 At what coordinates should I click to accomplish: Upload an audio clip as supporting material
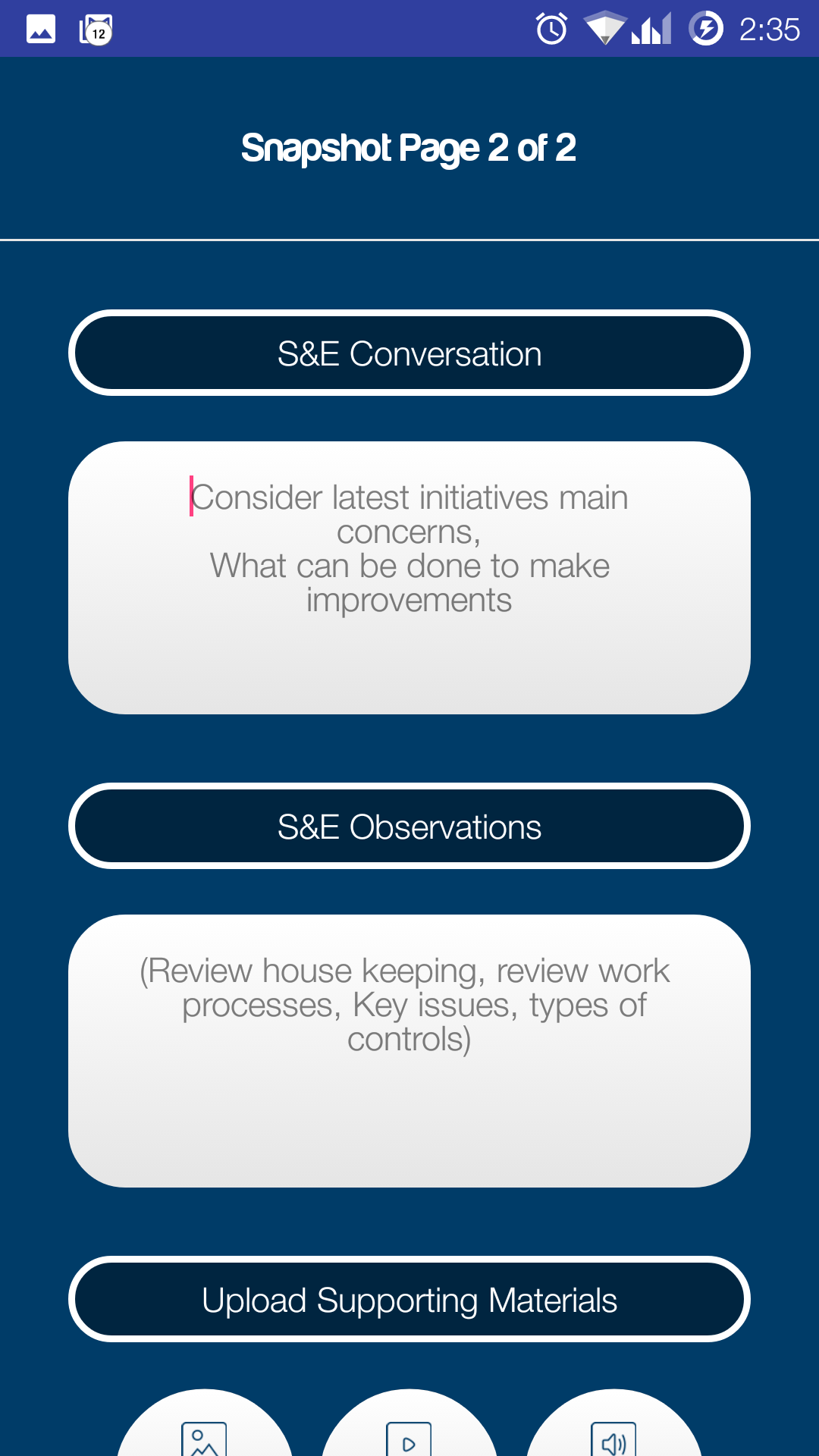point(614,1423)
